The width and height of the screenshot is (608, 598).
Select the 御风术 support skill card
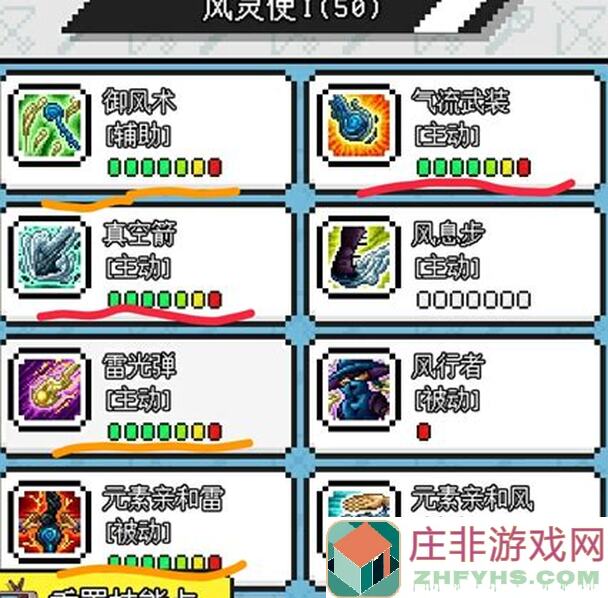148,130
